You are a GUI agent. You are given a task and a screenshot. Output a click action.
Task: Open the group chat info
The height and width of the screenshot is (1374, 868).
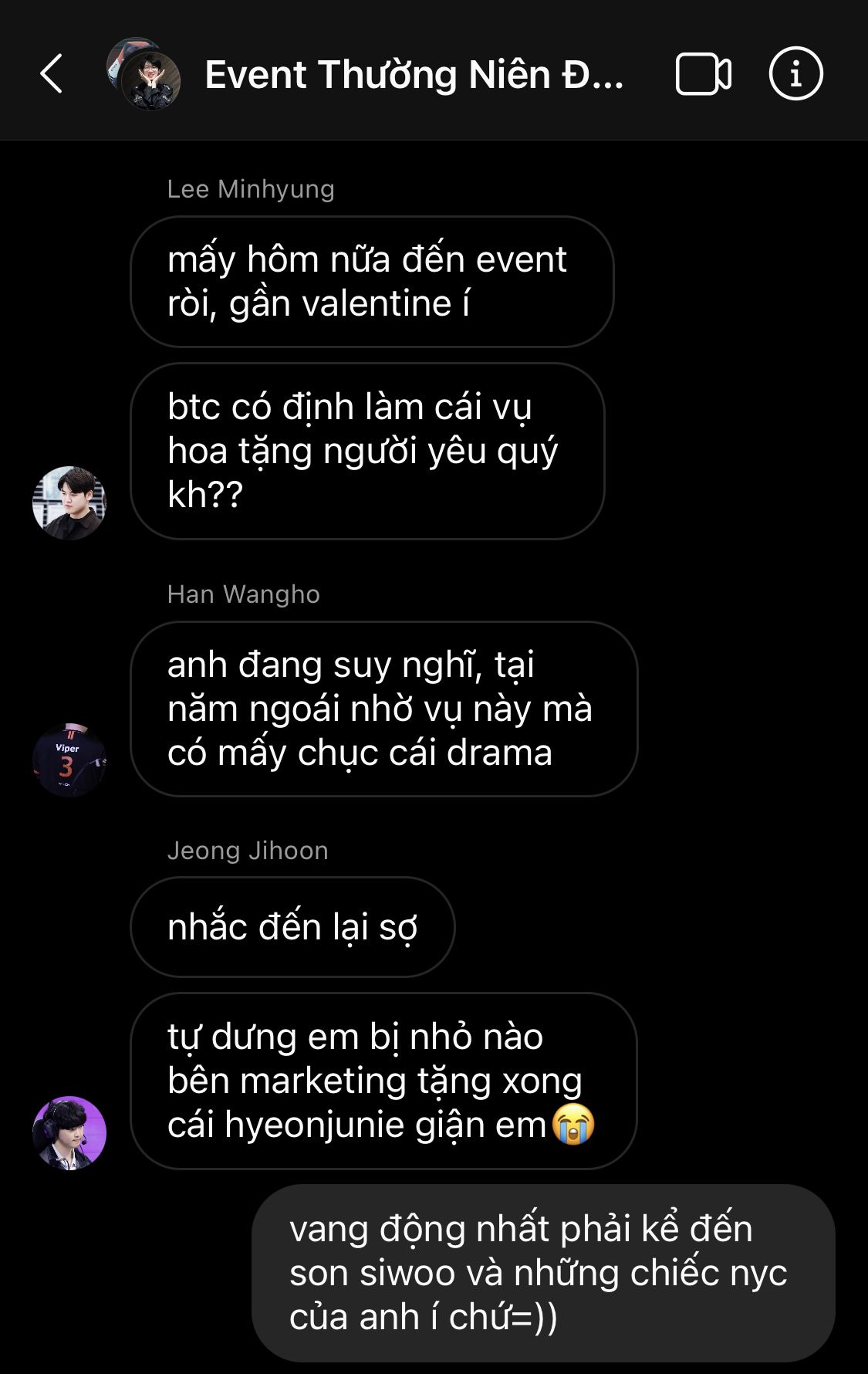pos(795,74)
